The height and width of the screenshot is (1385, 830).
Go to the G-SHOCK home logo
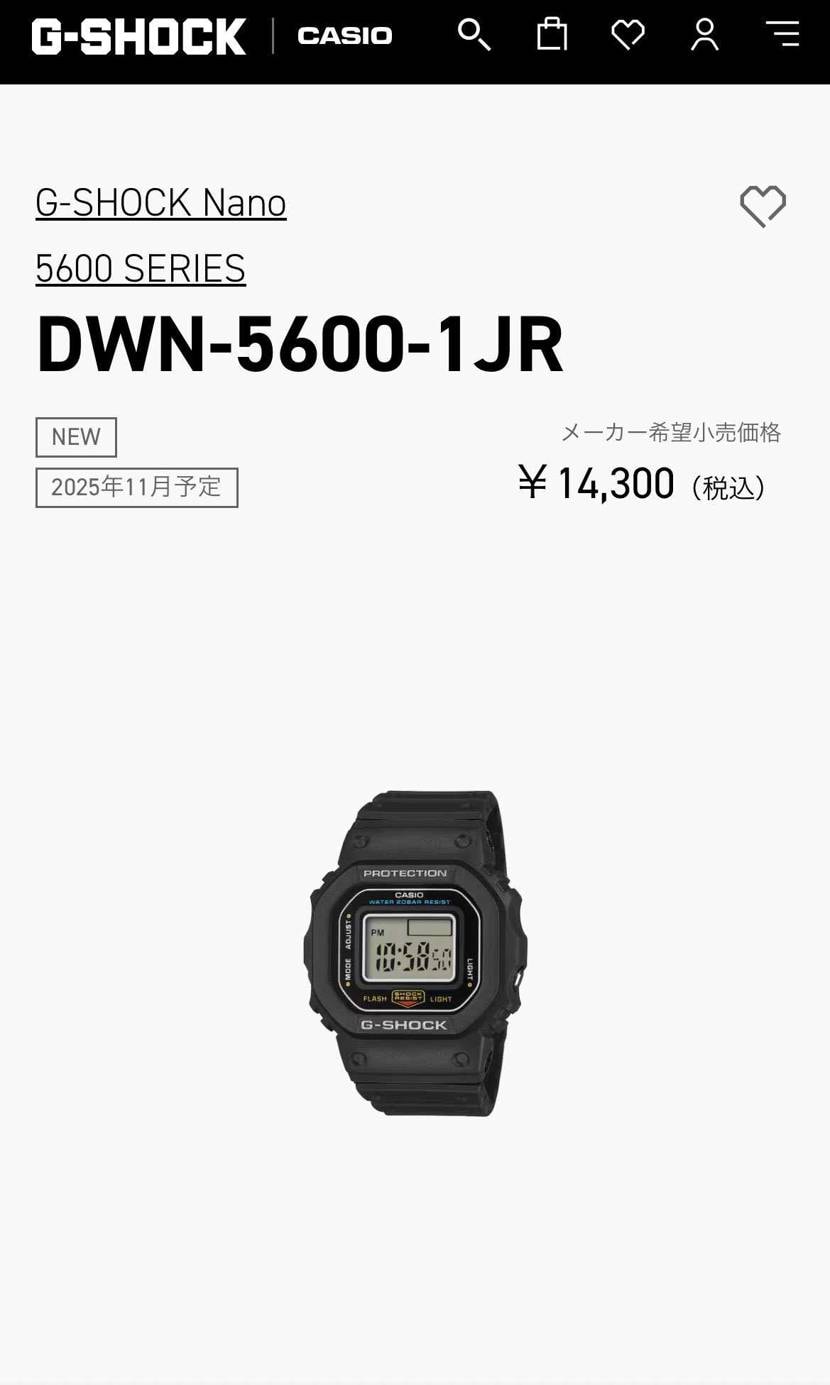[139, 37]
